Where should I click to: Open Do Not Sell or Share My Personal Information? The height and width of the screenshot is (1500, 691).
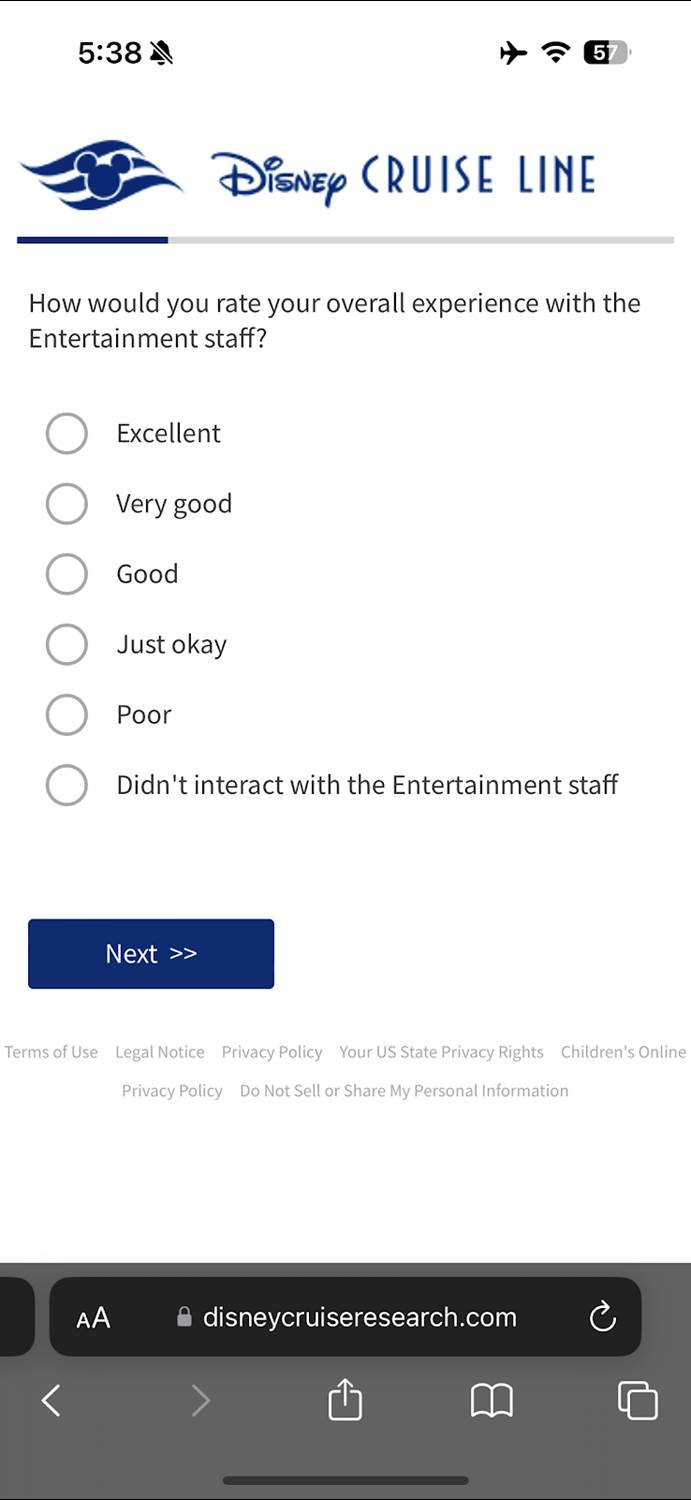pyautogui.click(x=404, y=1091)
